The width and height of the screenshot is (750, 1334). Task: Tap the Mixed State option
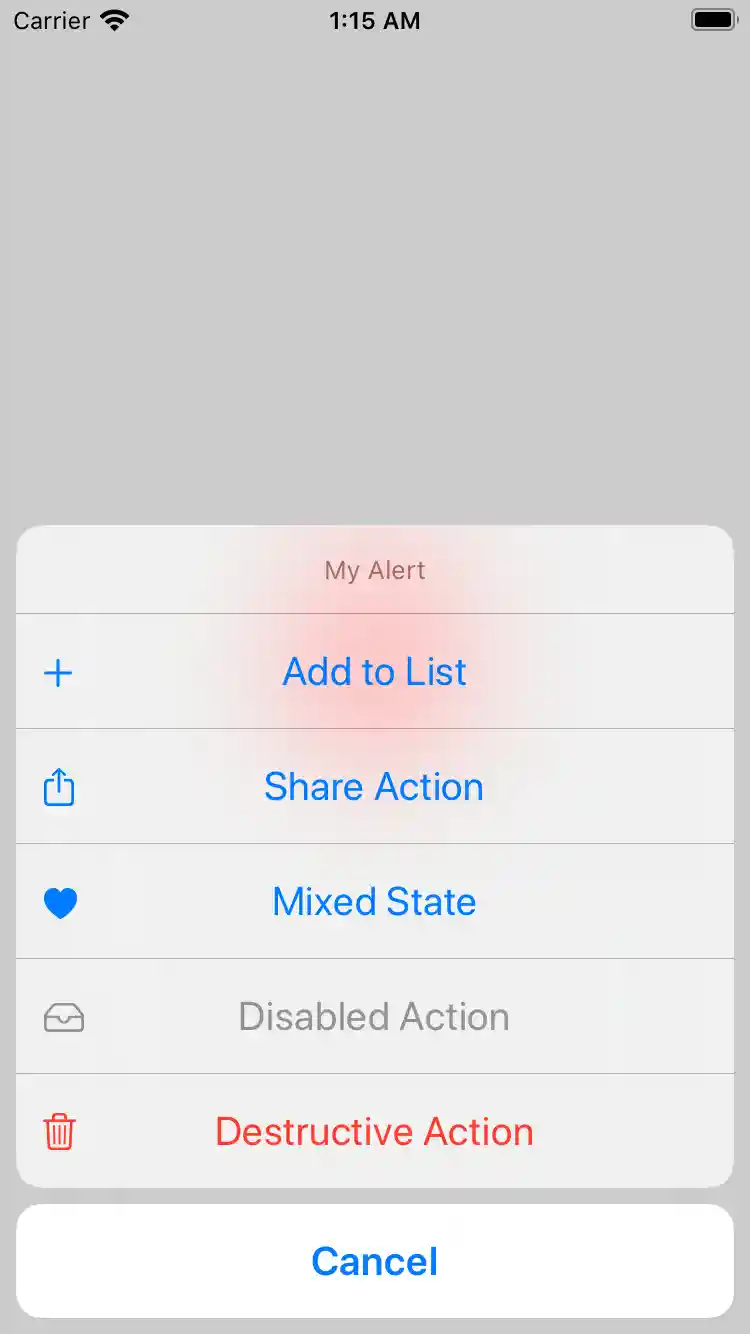pyautogui.click(x=374, y=901)
